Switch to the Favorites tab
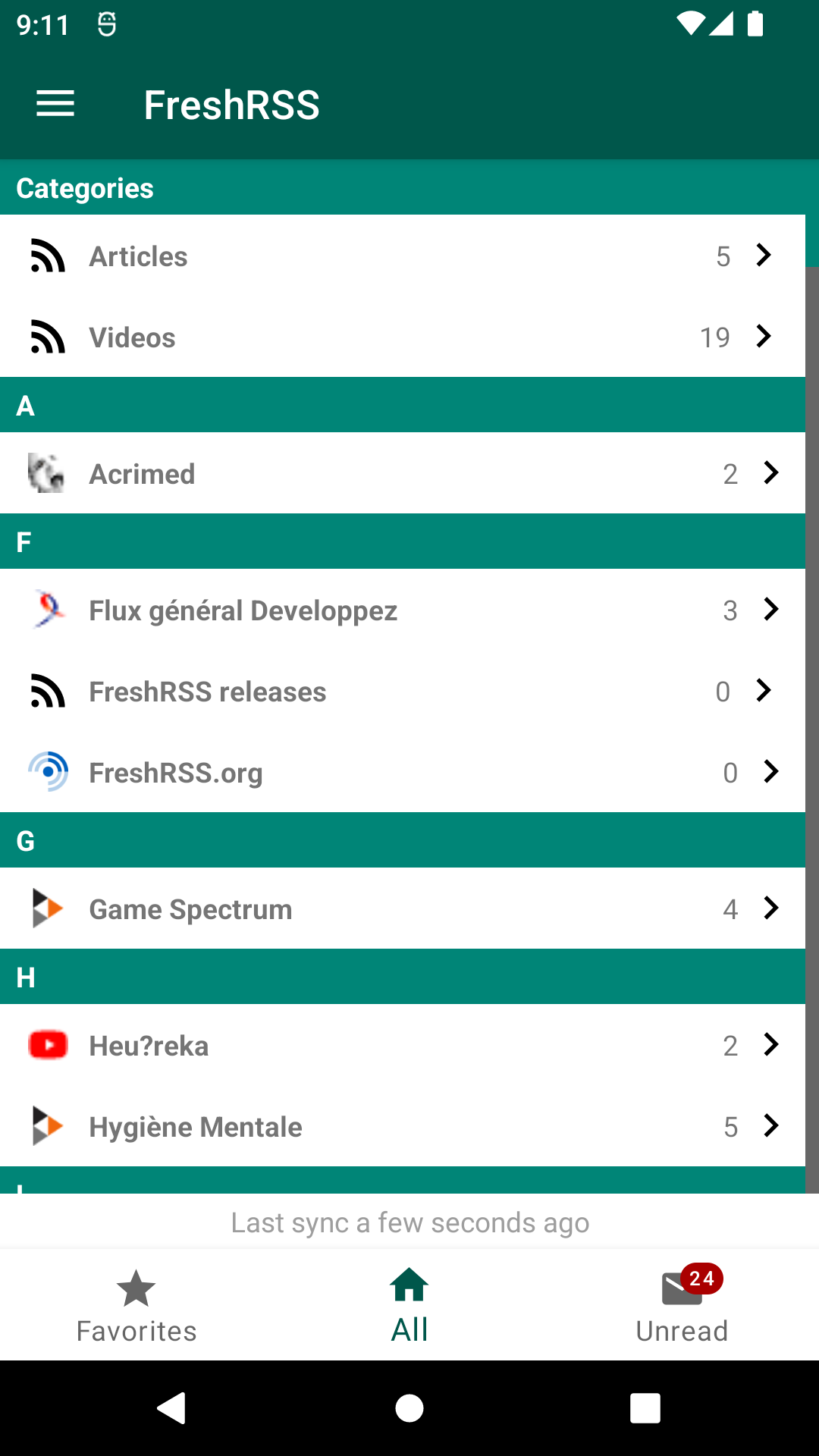The height and width of the screenshot is (1456, 819). 136,1306
